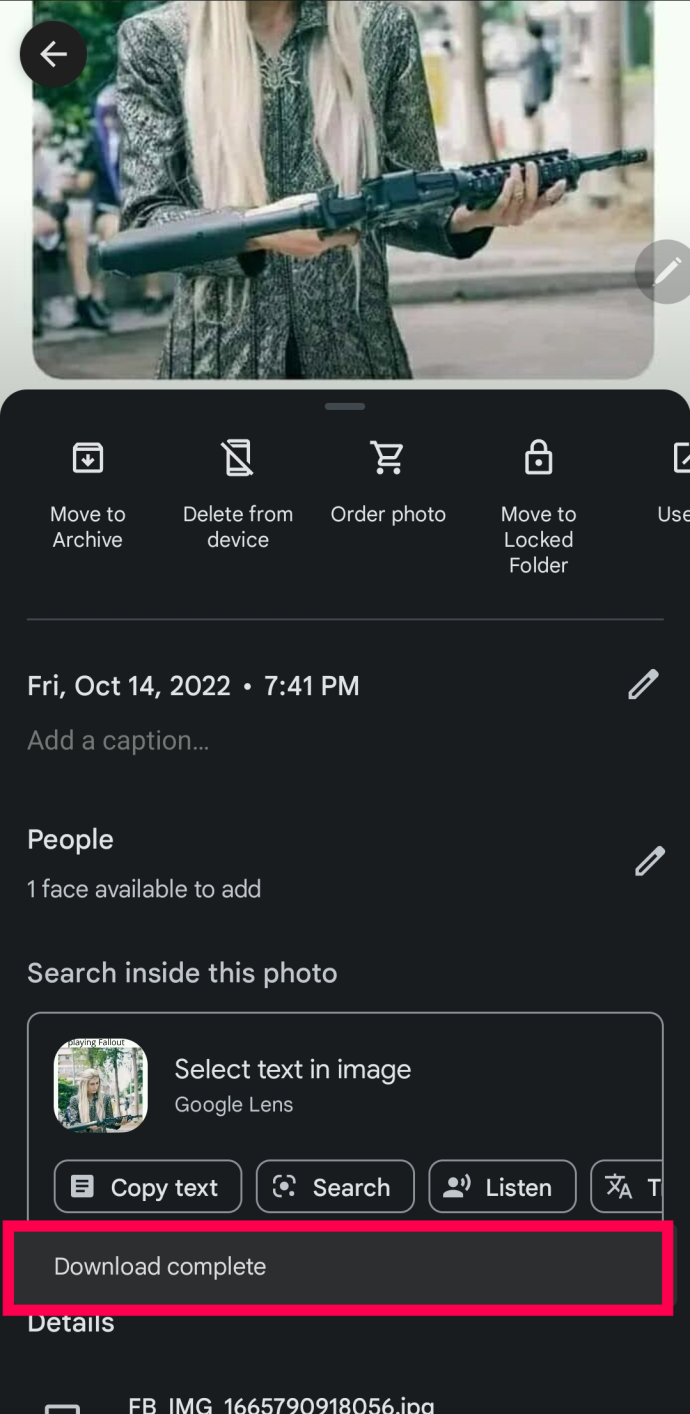Go back using the arrow icon
Image resolution: width=690 pixels, height=1414 pixels.
click(x=53, y=54)
